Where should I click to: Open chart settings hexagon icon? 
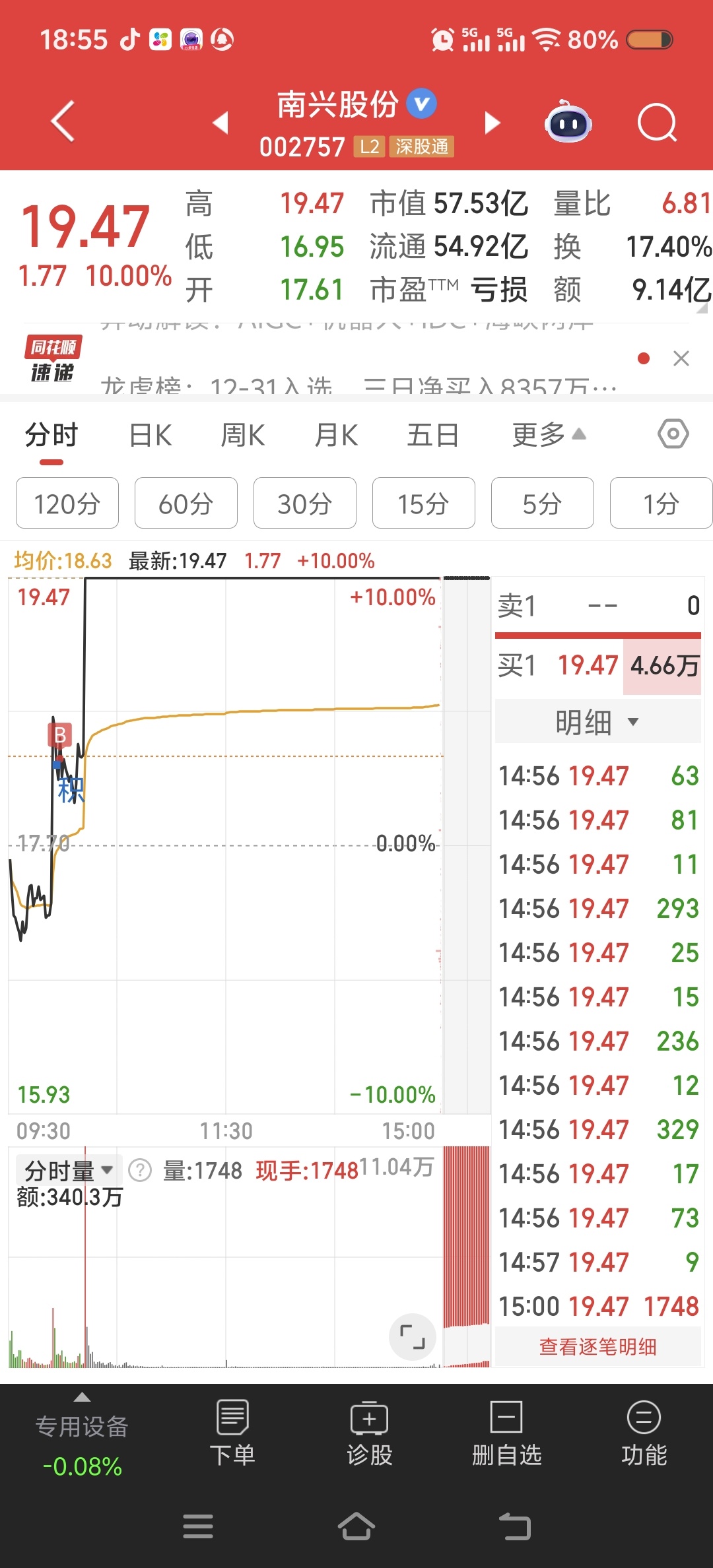673,434
